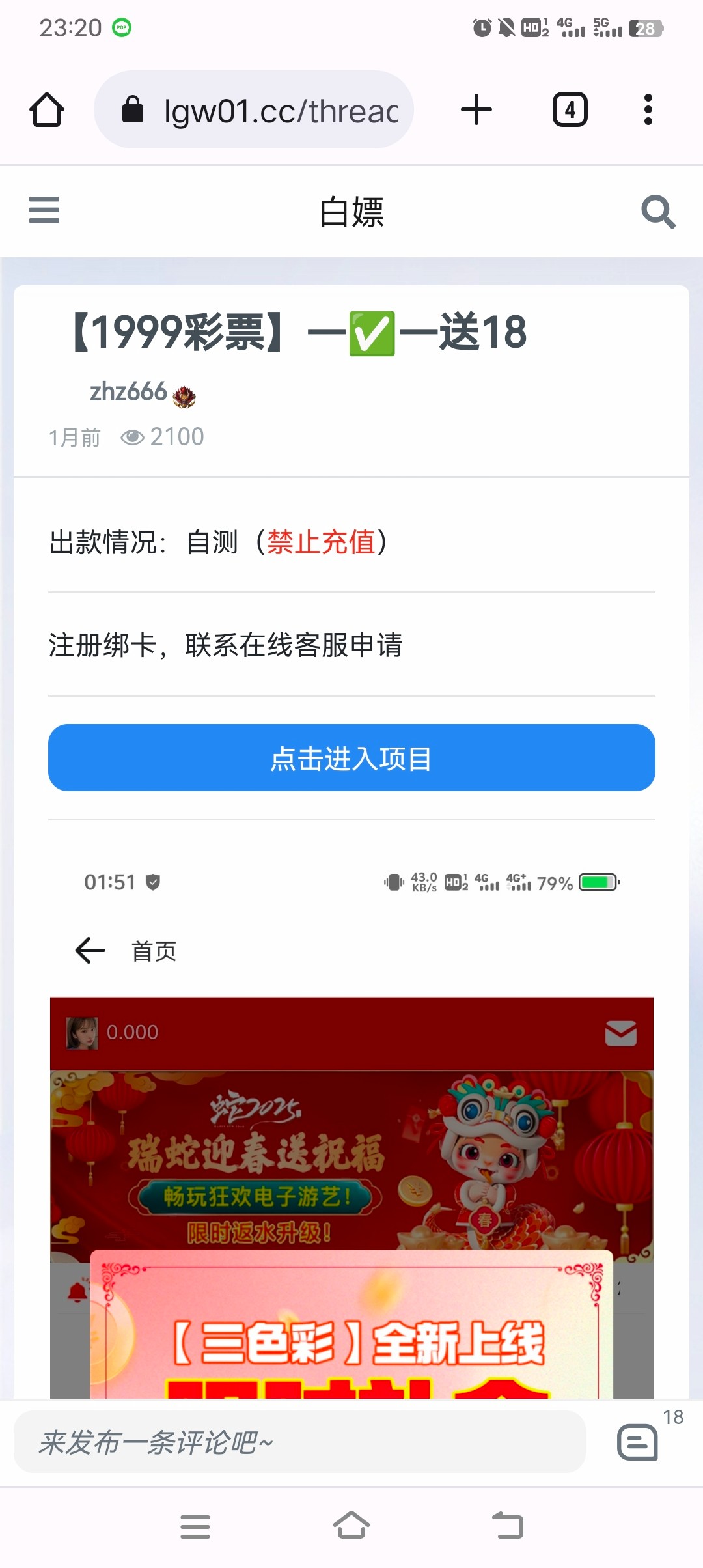
Task: View the 18 comments on this post
Action: [x=639, y=1442]
